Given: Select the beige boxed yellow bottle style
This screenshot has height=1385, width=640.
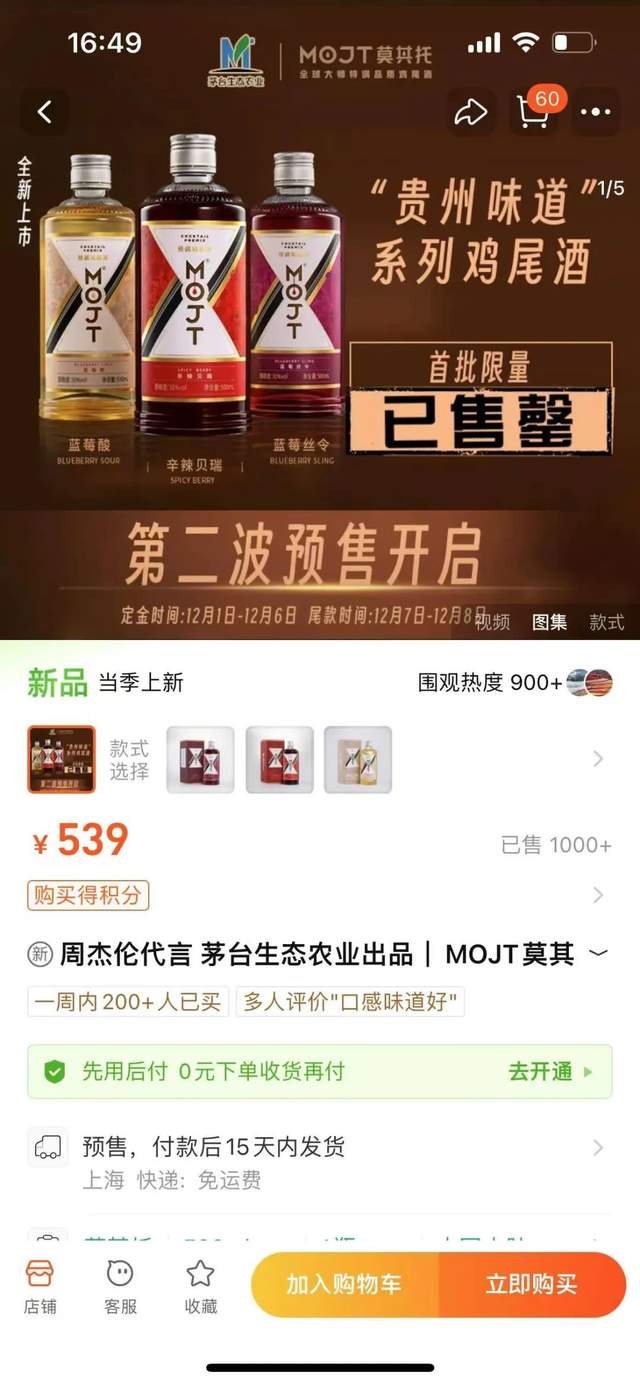Looking at the screenshot, I should [x=358, y=760].
